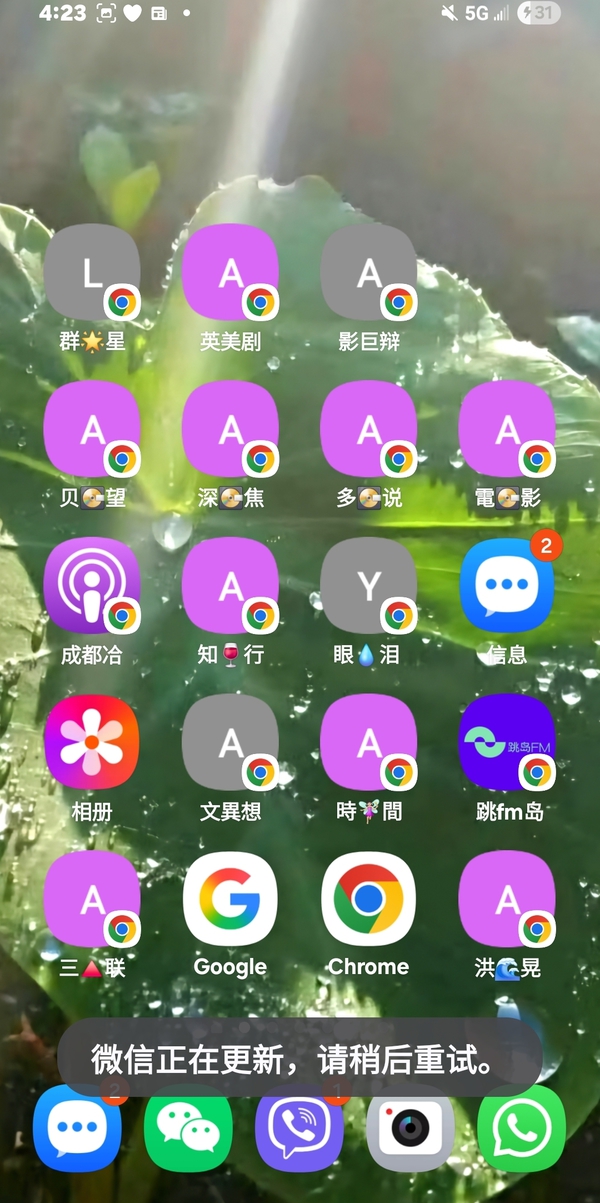Open the 時間 shortcut
Viewport: 600px width, 1203px height.
coord(369,743)
